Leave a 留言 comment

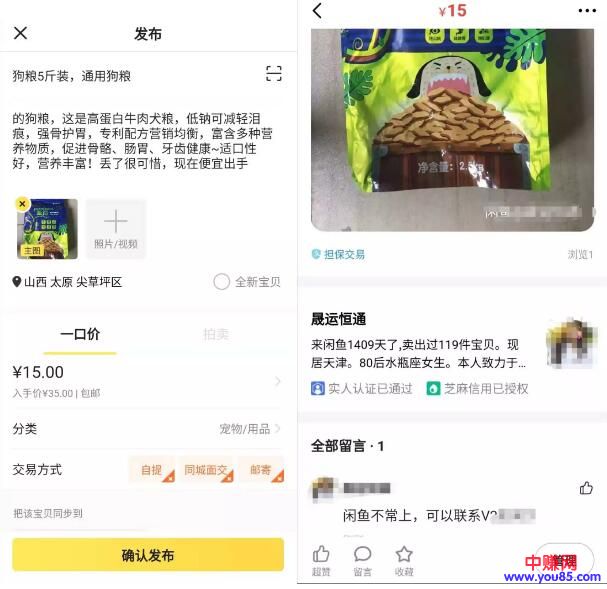pos(362,559)
